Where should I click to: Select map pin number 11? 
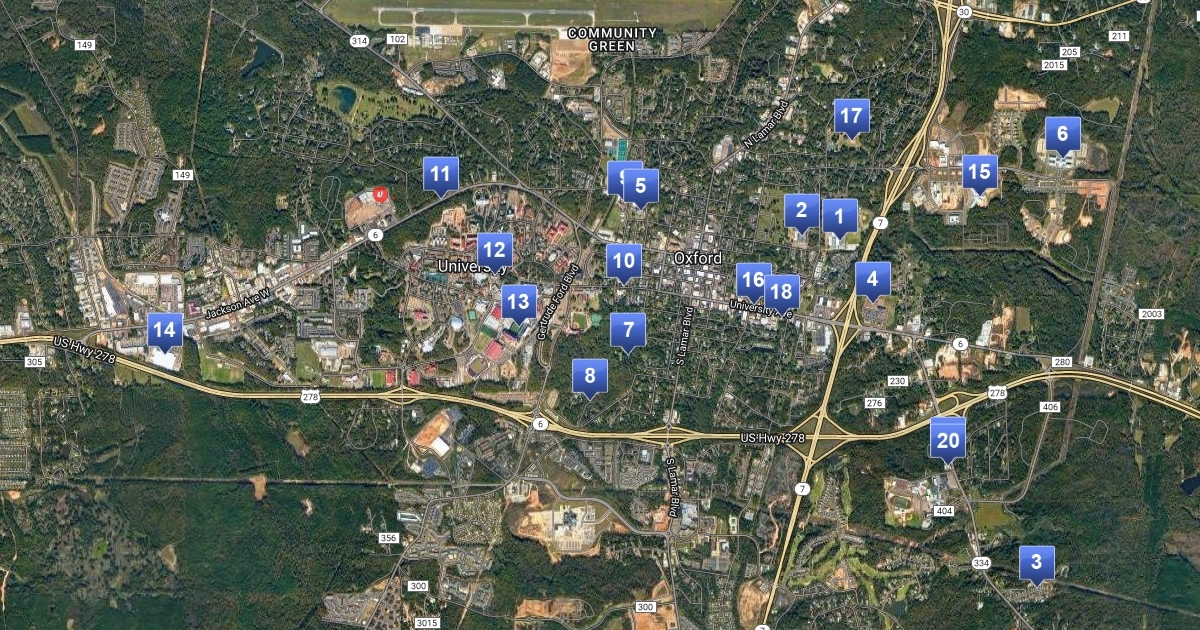coord(441,174)
